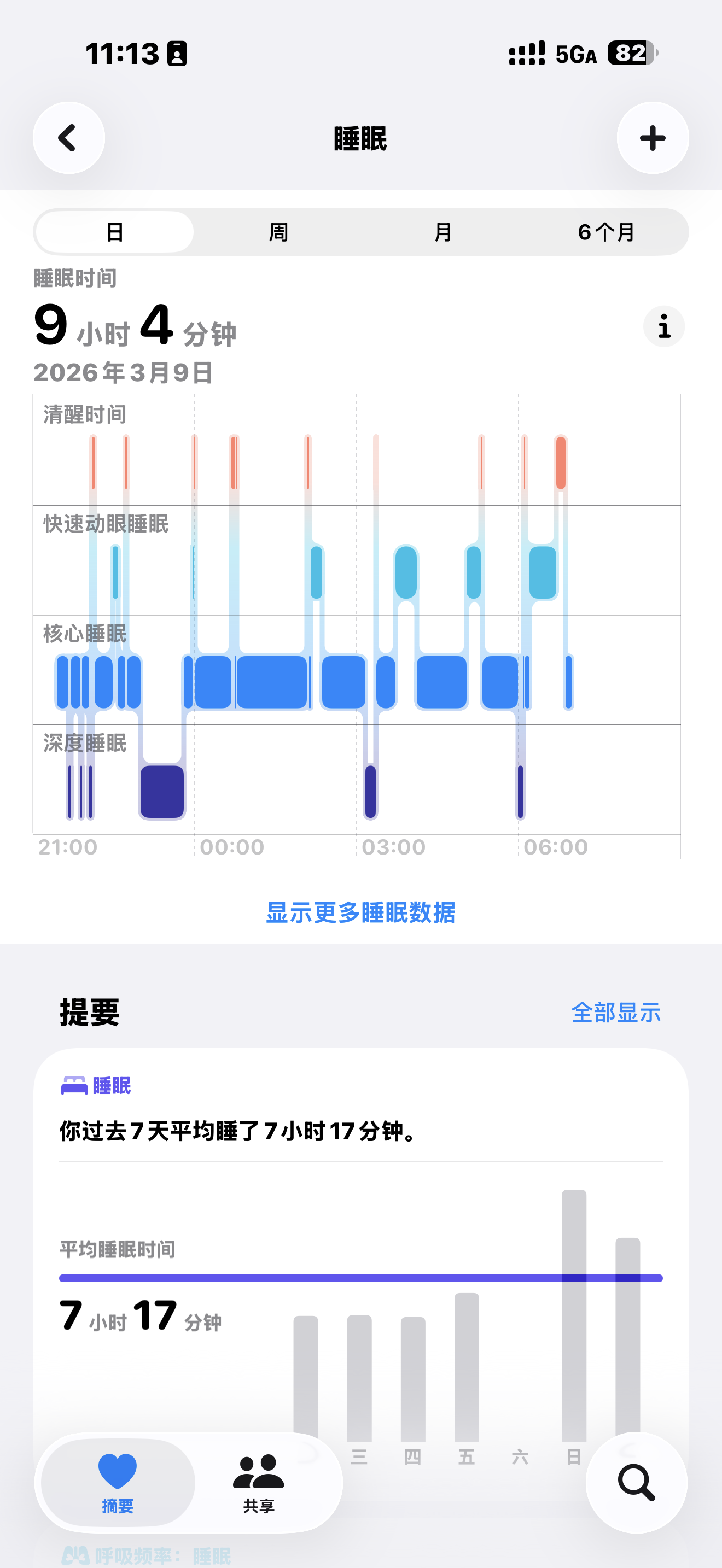Tap 显示更多睡眠数据 link

pos(360,912)
